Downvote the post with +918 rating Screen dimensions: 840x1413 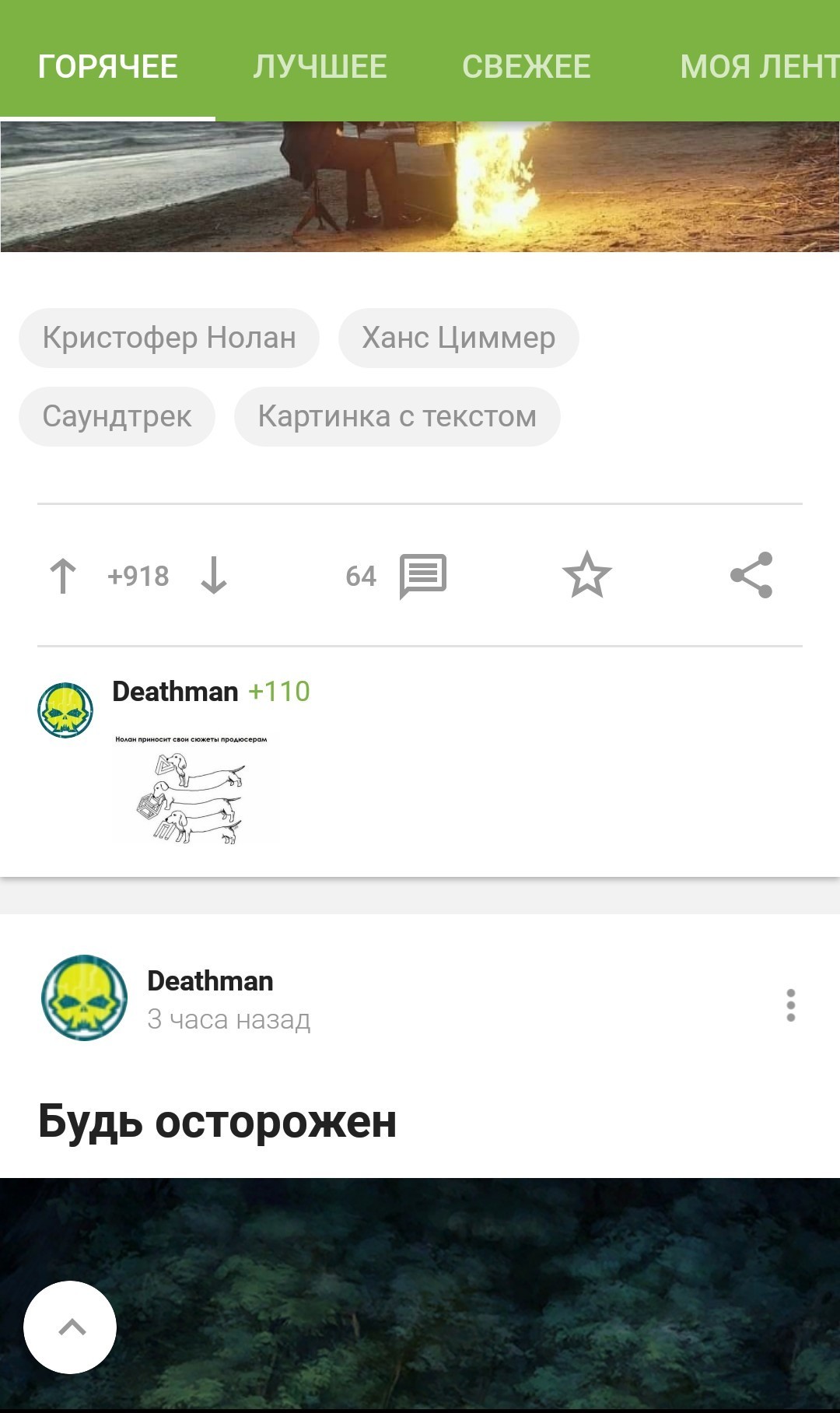click(x=213, y=577)
